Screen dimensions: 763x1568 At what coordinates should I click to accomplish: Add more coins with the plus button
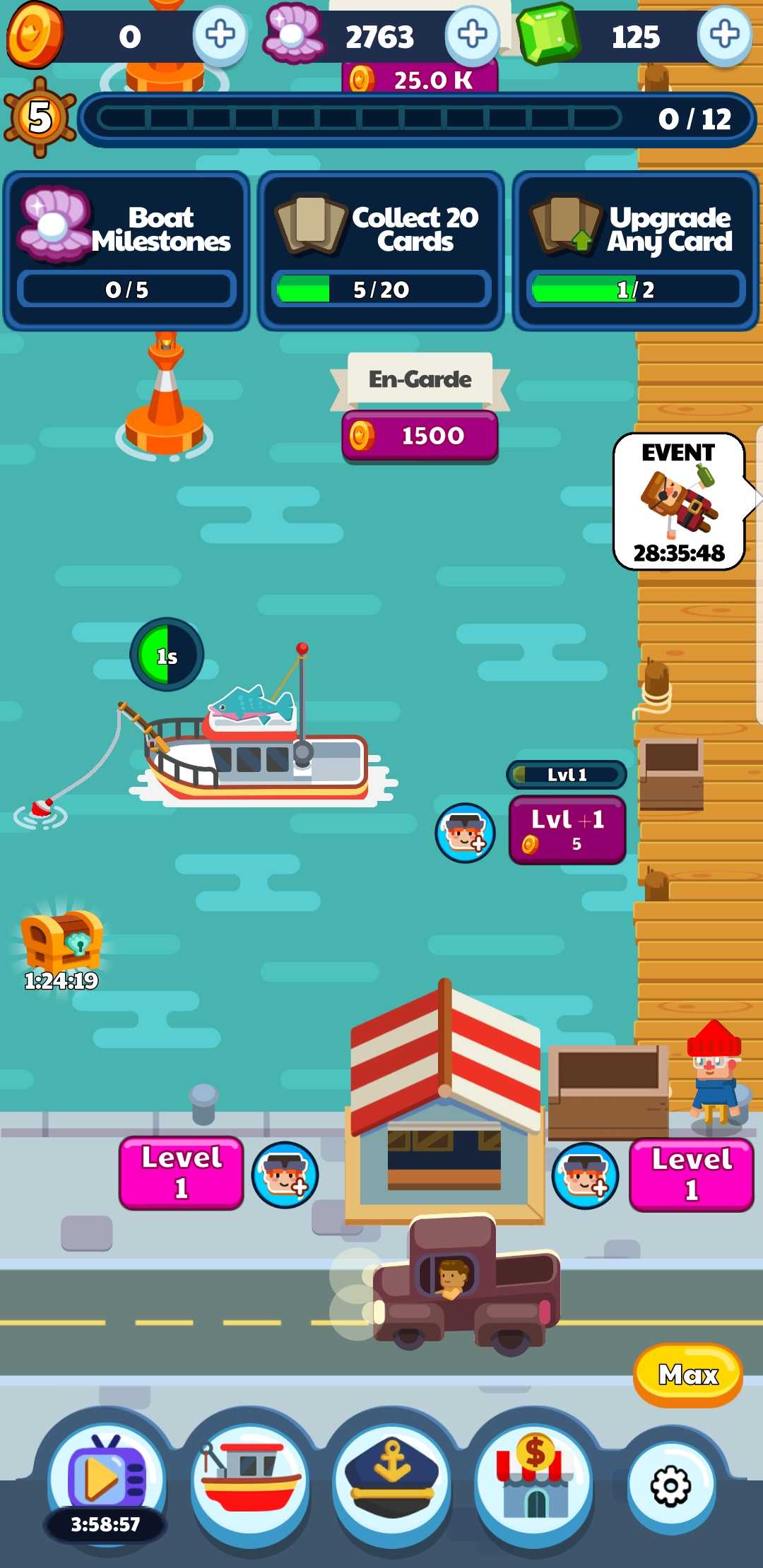(220, 34)
